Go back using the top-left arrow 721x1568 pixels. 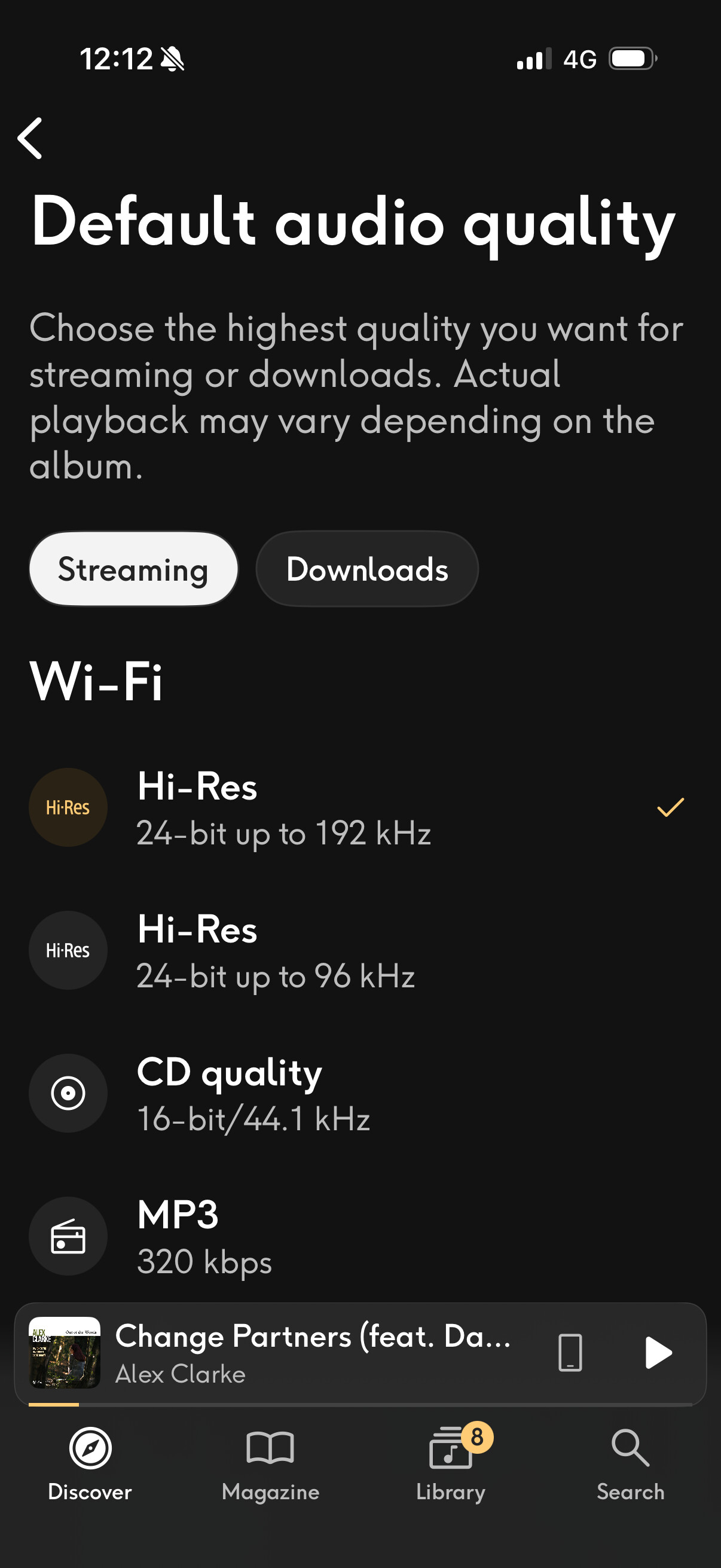pyautogui.click(x=30, y=139)
